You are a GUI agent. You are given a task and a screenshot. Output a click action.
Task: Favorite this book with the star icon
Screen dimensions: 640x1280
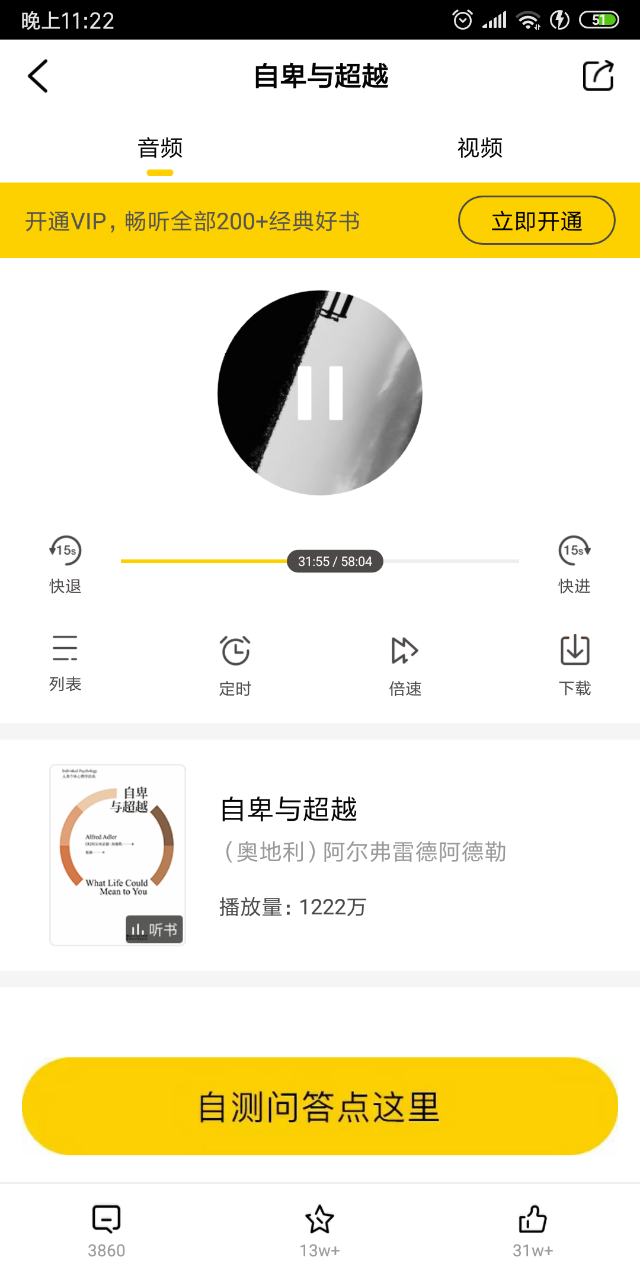click(x=319, y=1231)
